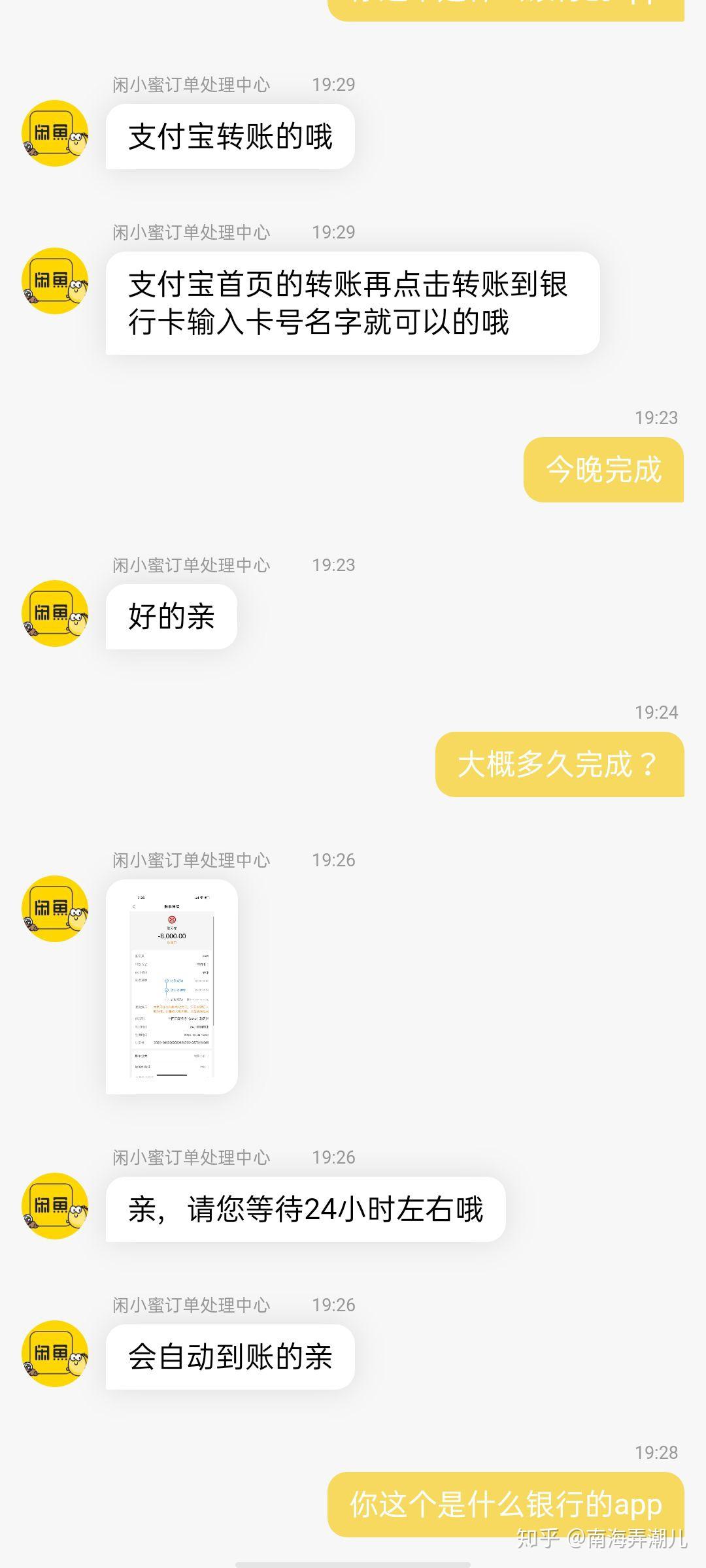Open the transfer receipt image in chat

172,987
